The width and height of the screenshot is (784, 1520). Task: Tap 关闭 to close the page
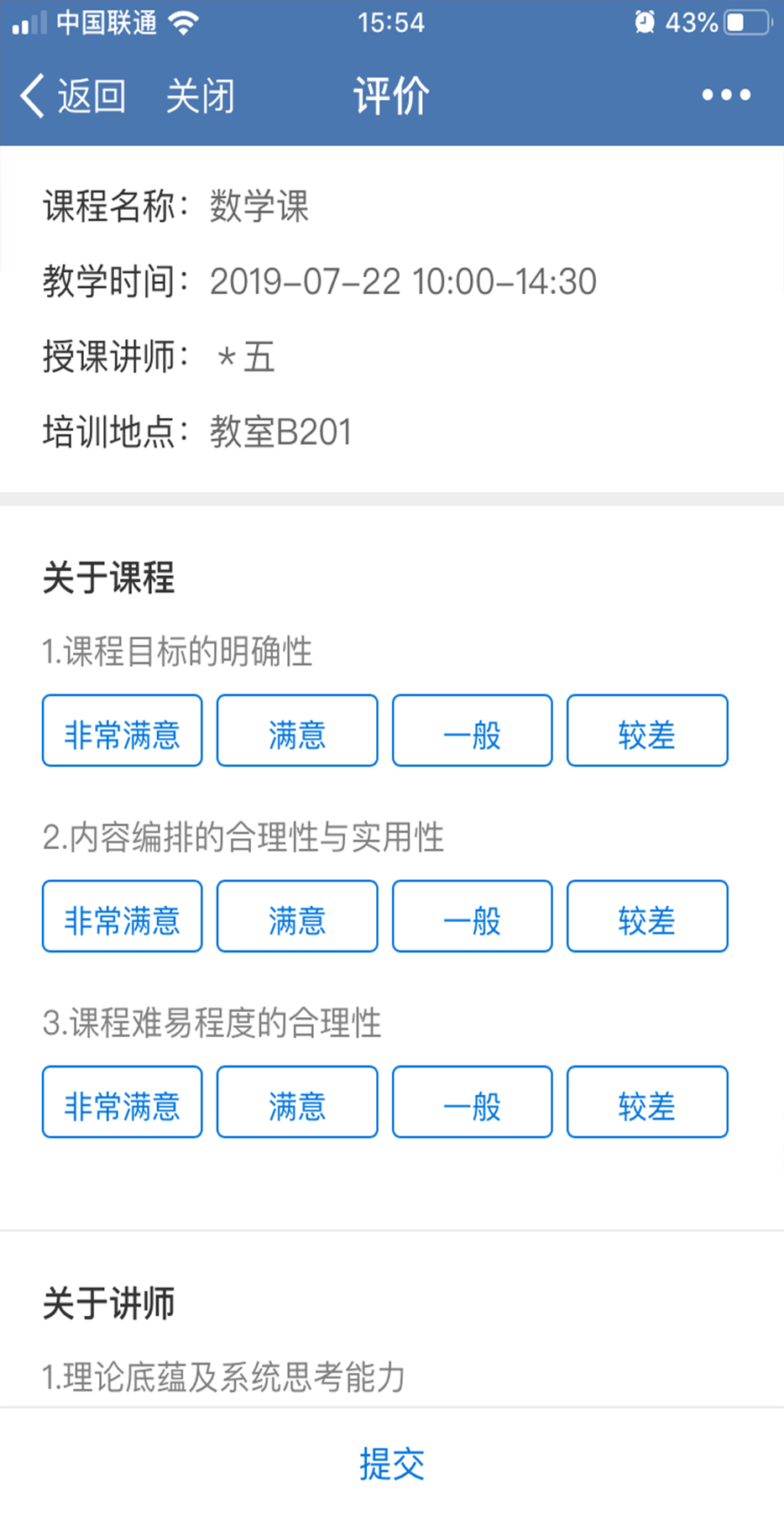[x=200, y=96]
